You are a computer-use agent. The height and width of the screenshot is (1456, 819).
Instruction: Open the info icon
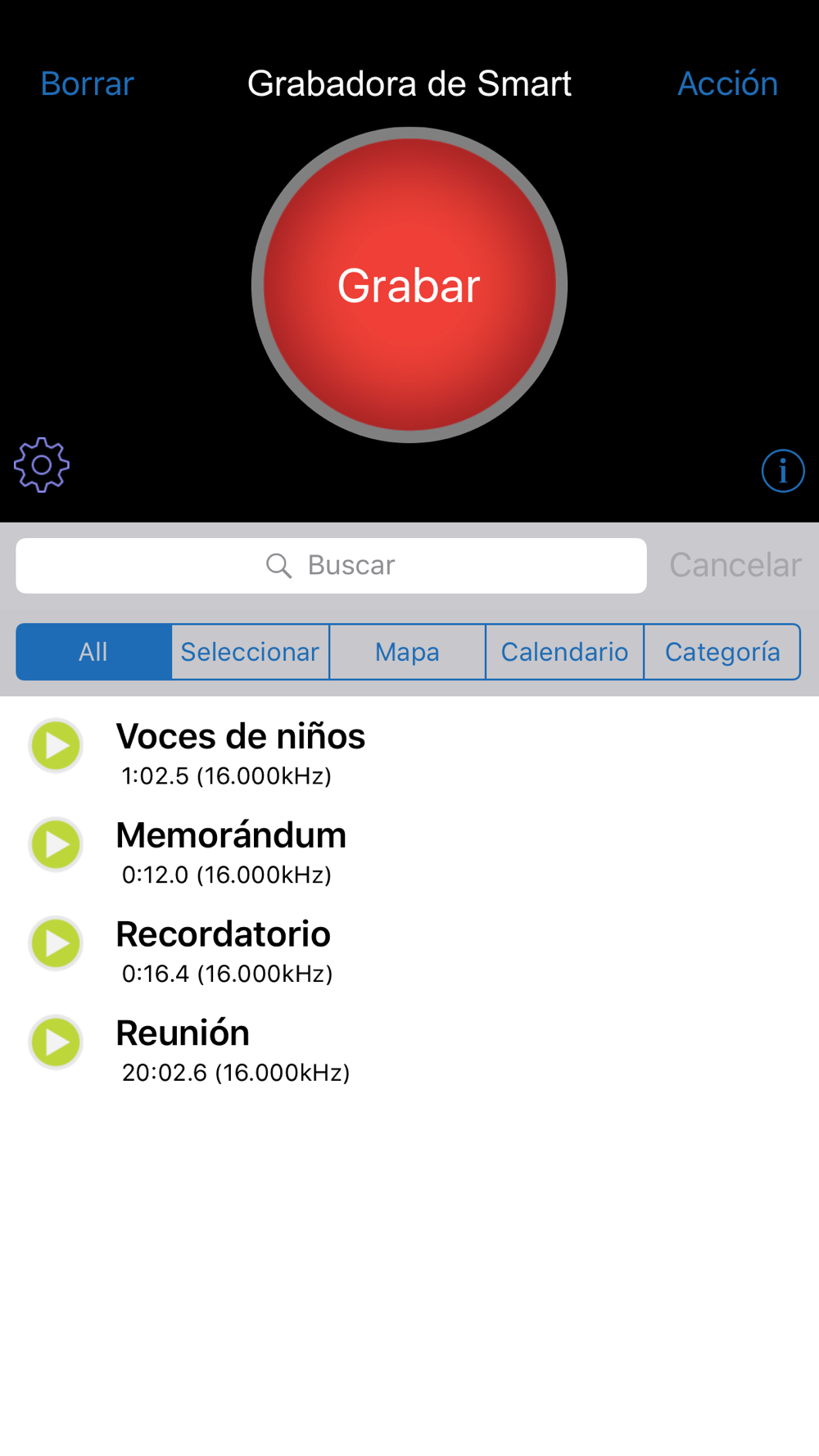tap(783, 471)
